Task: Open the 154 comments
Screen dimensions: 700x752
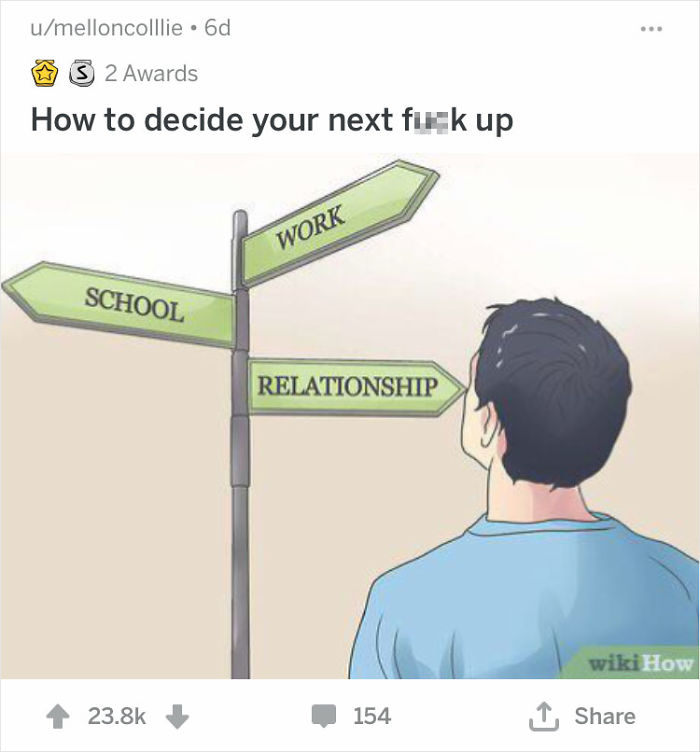Action: click(x=354, y=716)
